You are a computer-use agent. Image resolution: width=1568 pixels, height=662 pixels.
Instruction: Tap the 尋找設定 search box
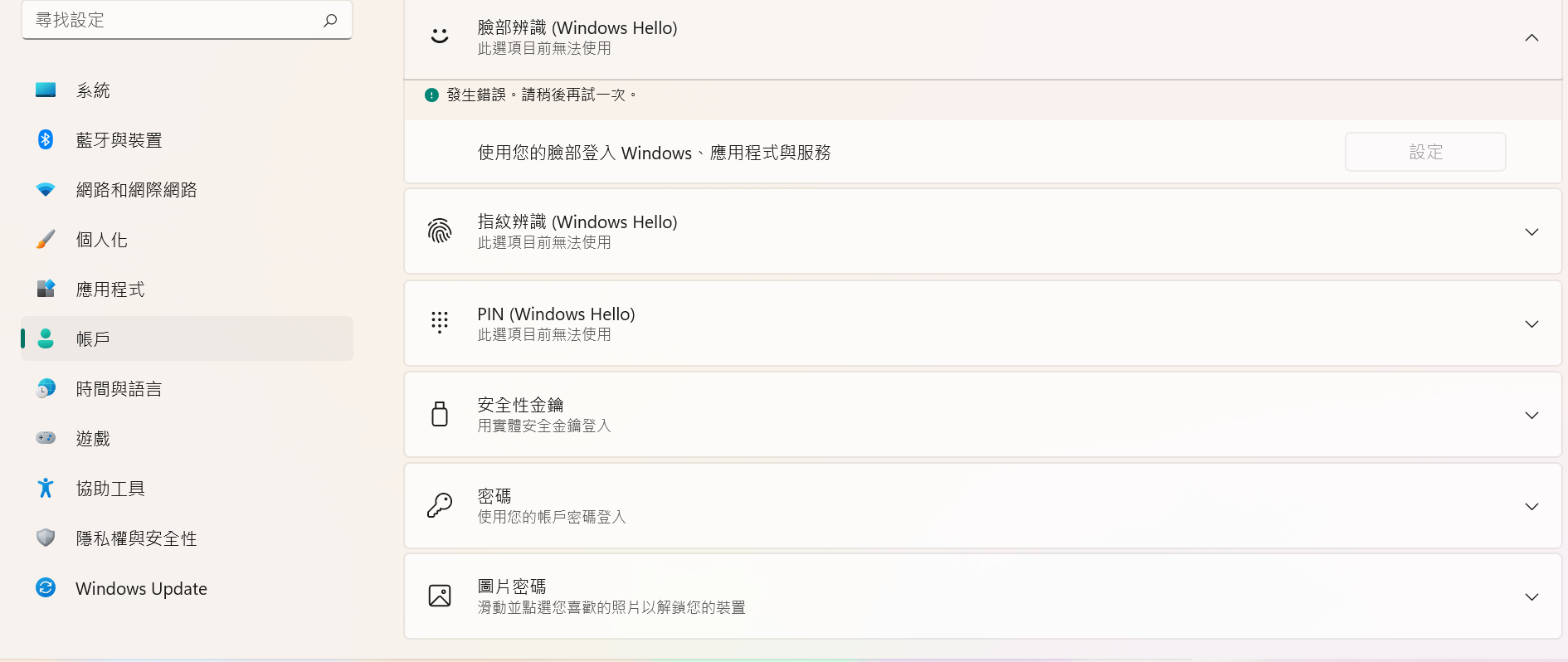(174, 20)
